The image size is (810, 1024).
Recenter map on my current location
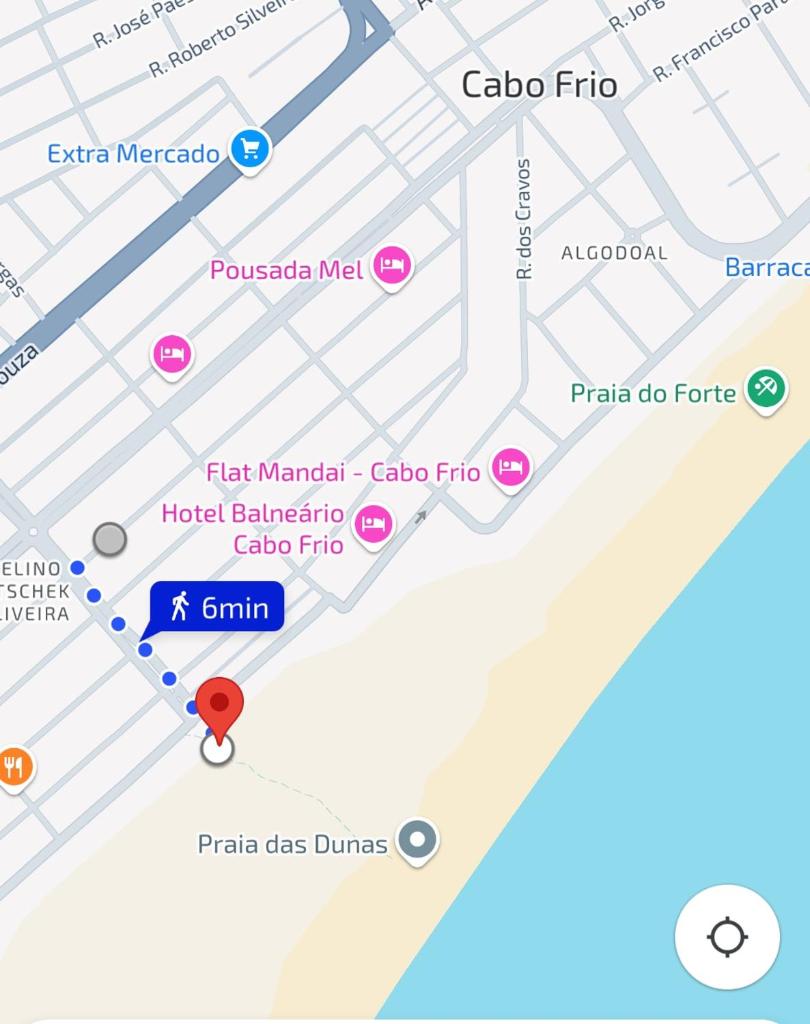[727, 937]
